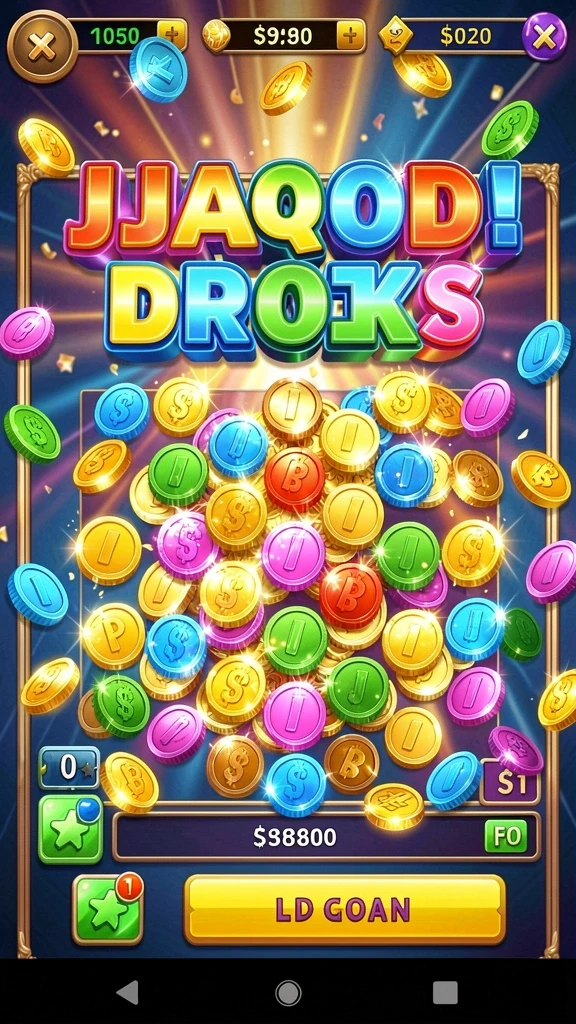Open the green star button with blue dot
Screen dimensions: 576x1024
(71, 829)
